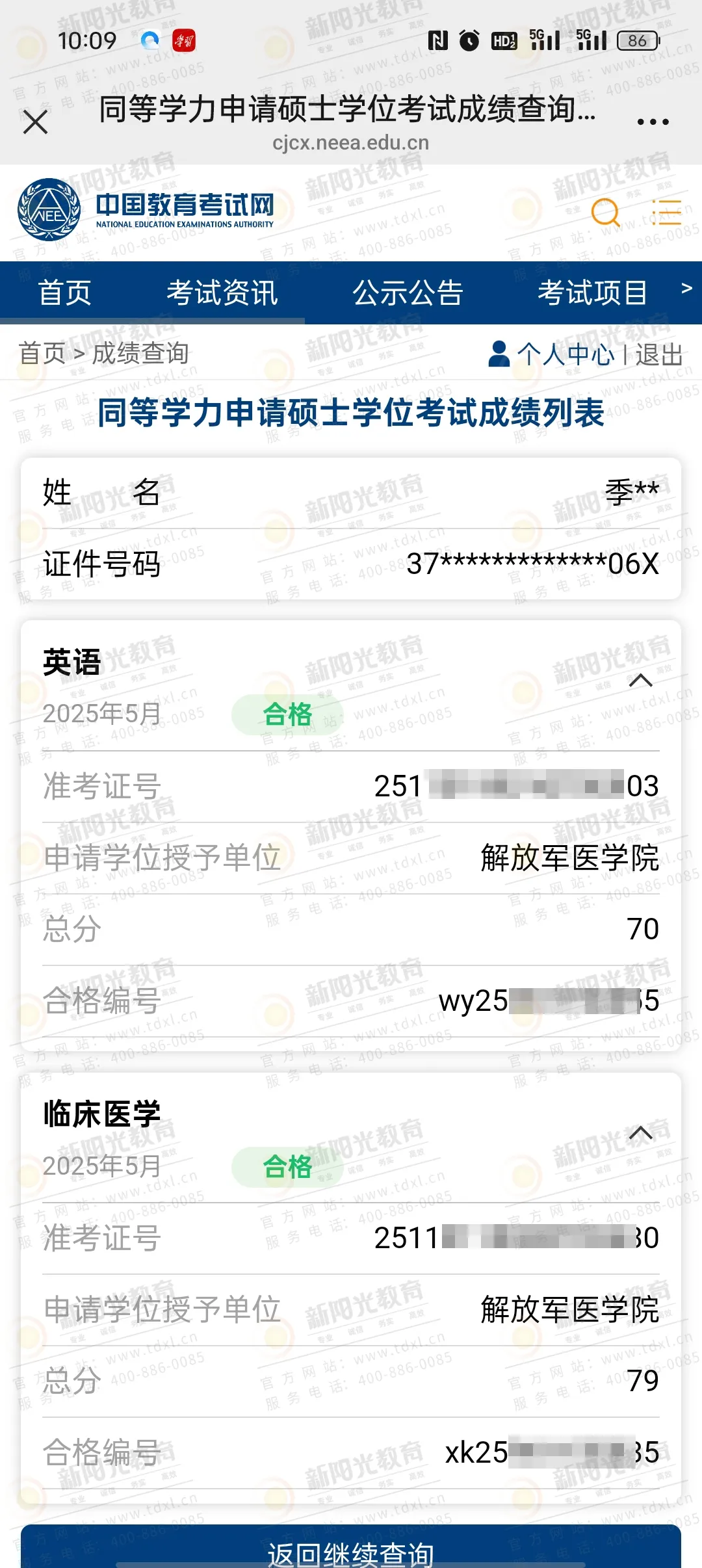This screenshot has height=1568, width=702.
Task: Switch to the 首页 nav tab
Action: (x=64, y=293)
